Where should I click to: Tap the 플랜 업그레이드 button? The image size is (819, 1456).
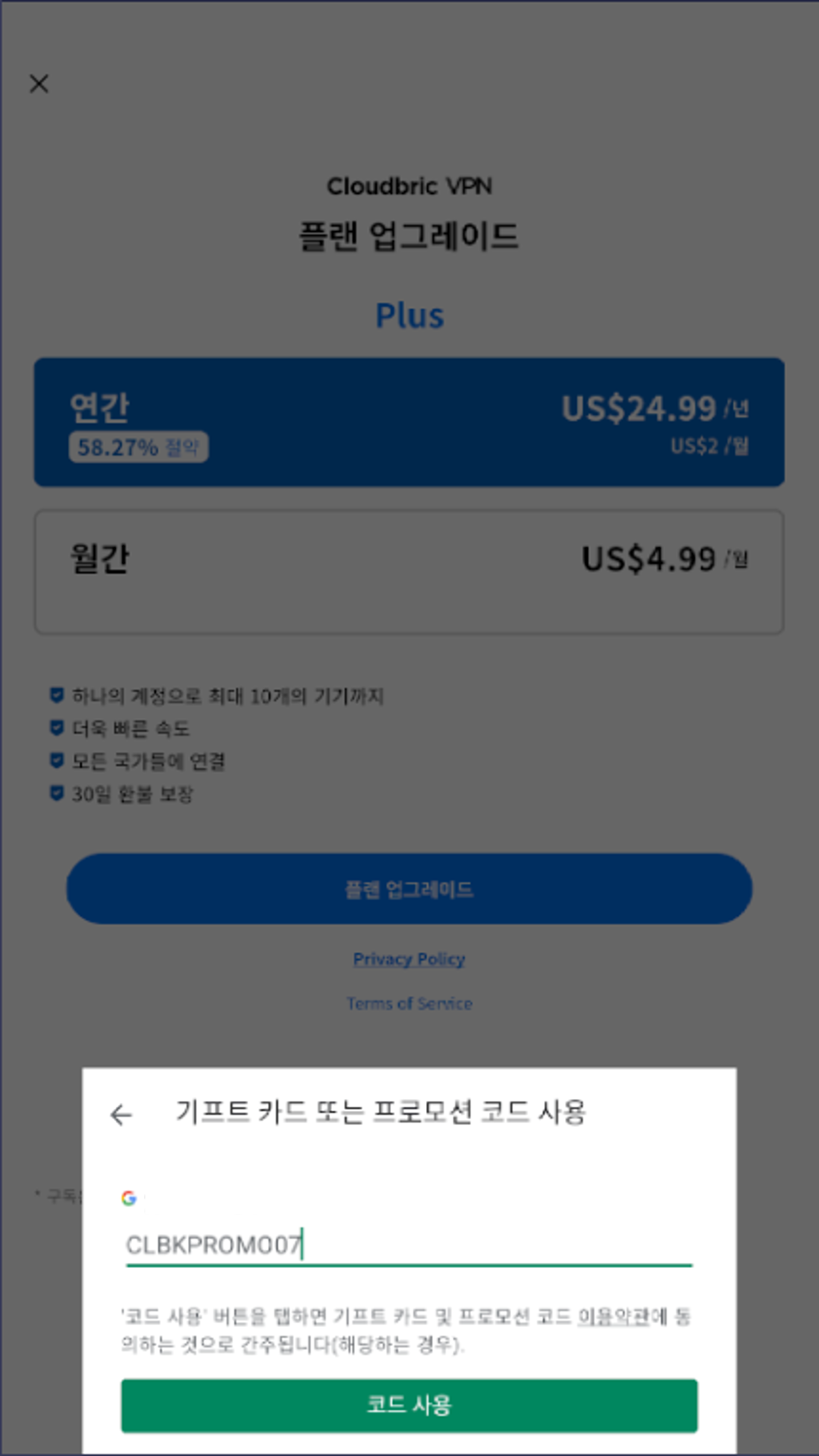click(x=409, y=889)
